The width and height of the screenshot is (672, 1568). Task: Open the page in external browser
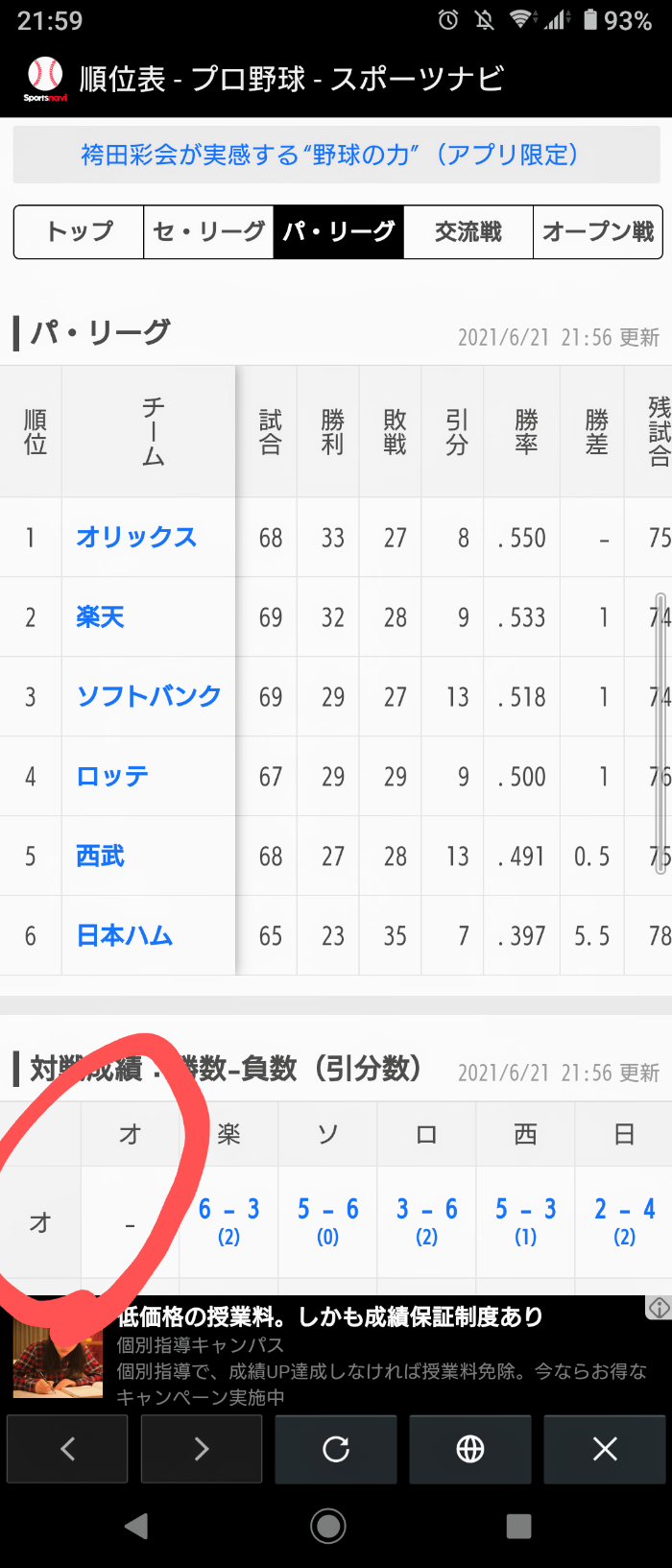470,1449
